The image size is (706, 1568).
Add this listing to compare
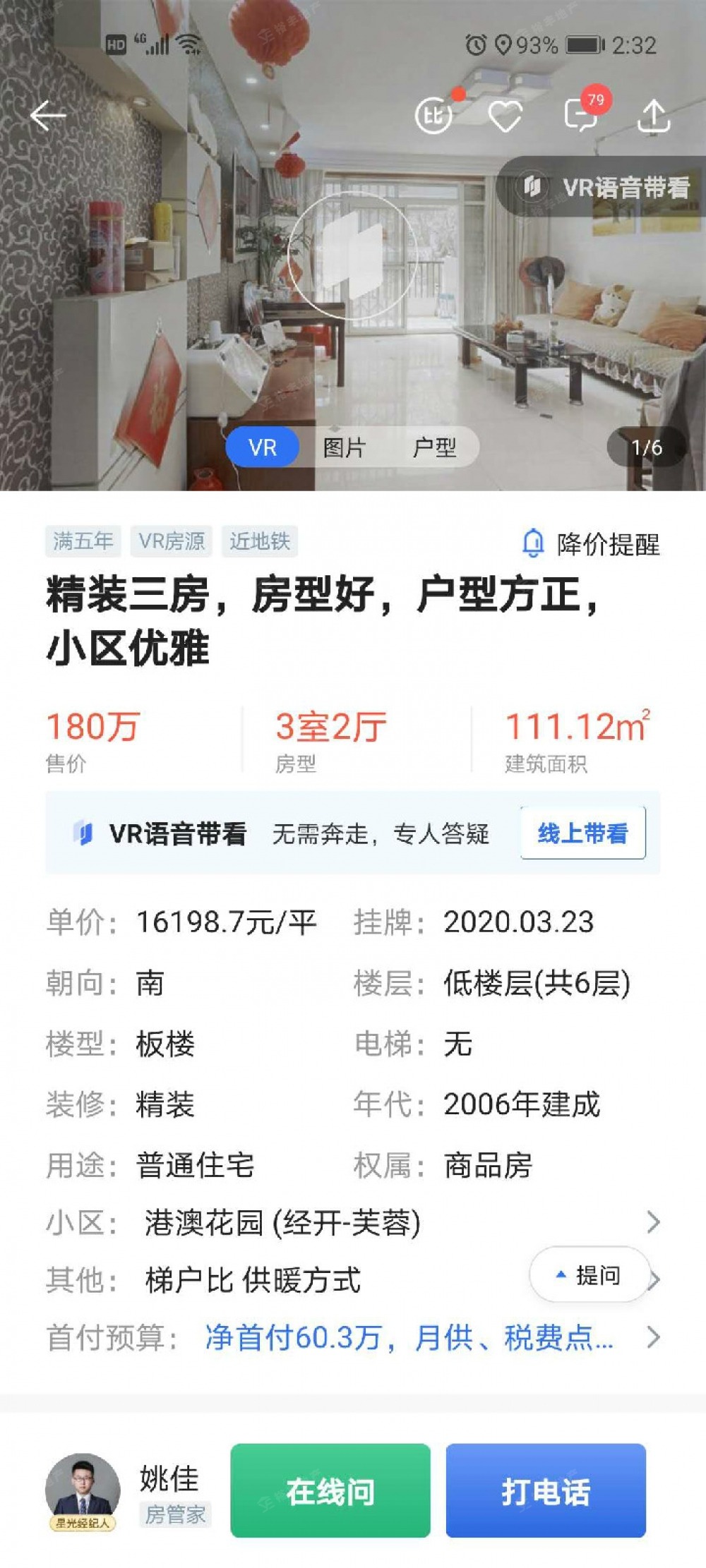(433, 116)
